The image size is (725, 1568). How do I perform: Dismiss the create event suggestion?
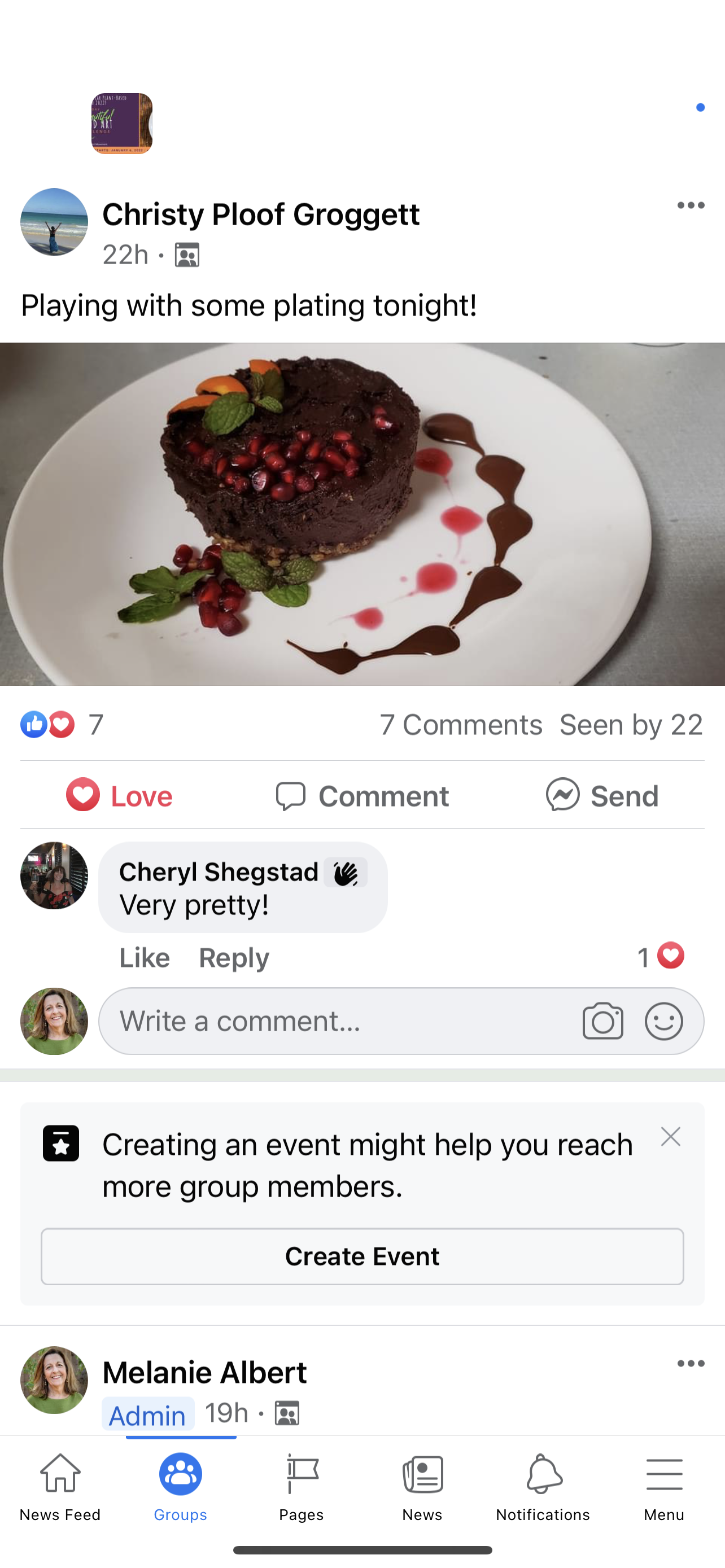pyautogui.click(x=670, y=1136)
